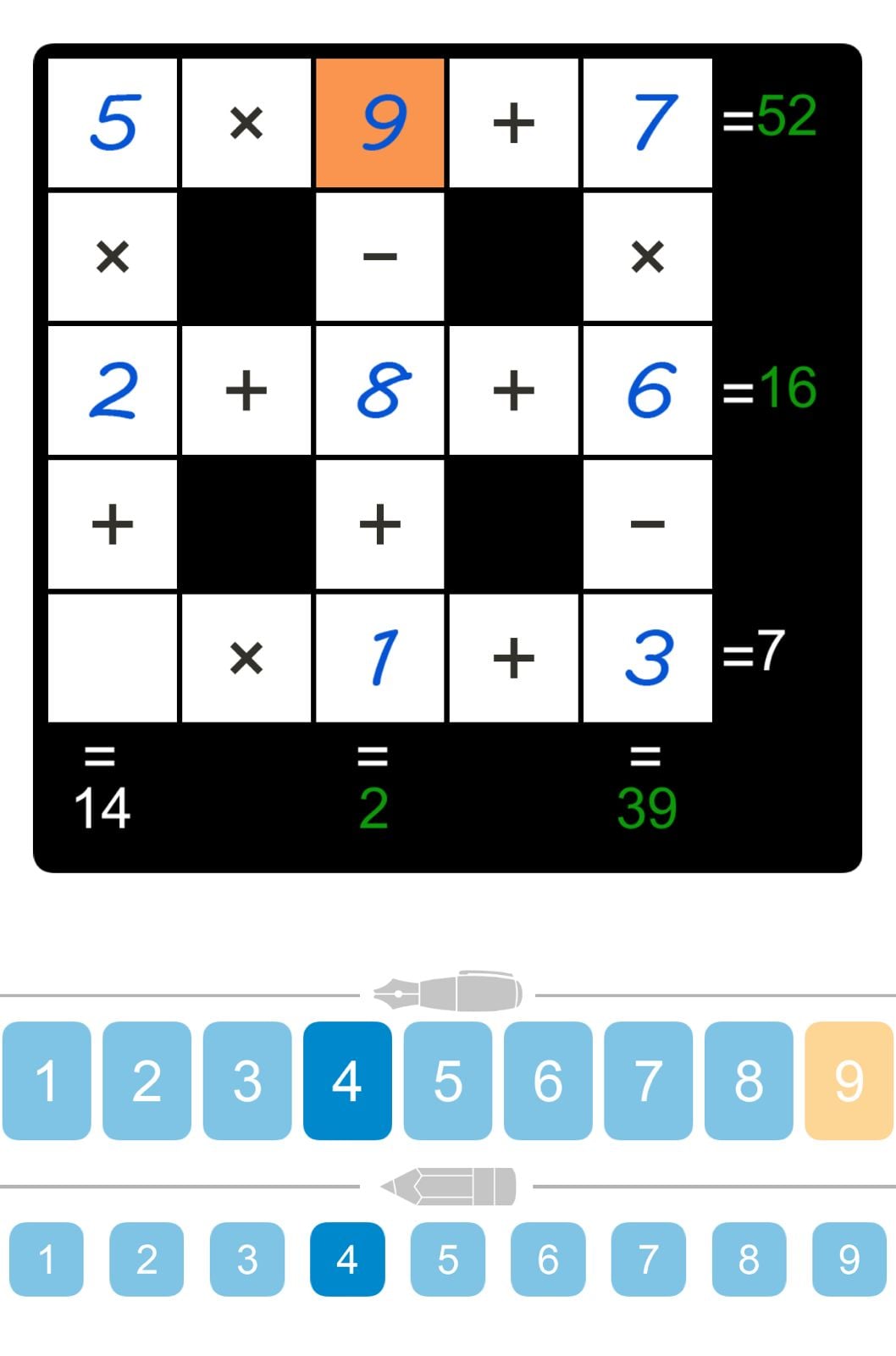Select the cell containing 5
896x1356 pixels.
click(x=113, y=123)
